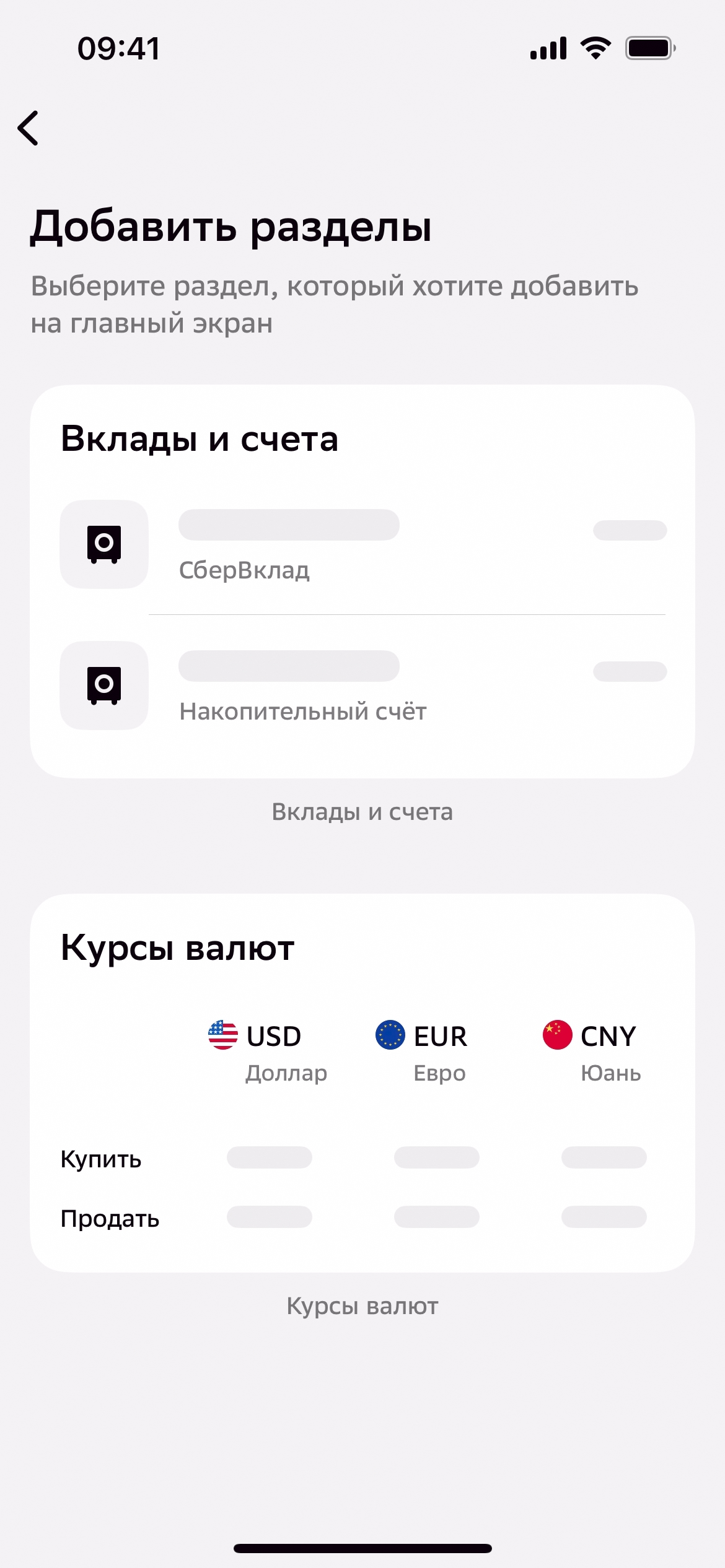Viewport: 725px width, 1568px height.
Task: Go back using the arrow icon
Action: tap(29, 128)
